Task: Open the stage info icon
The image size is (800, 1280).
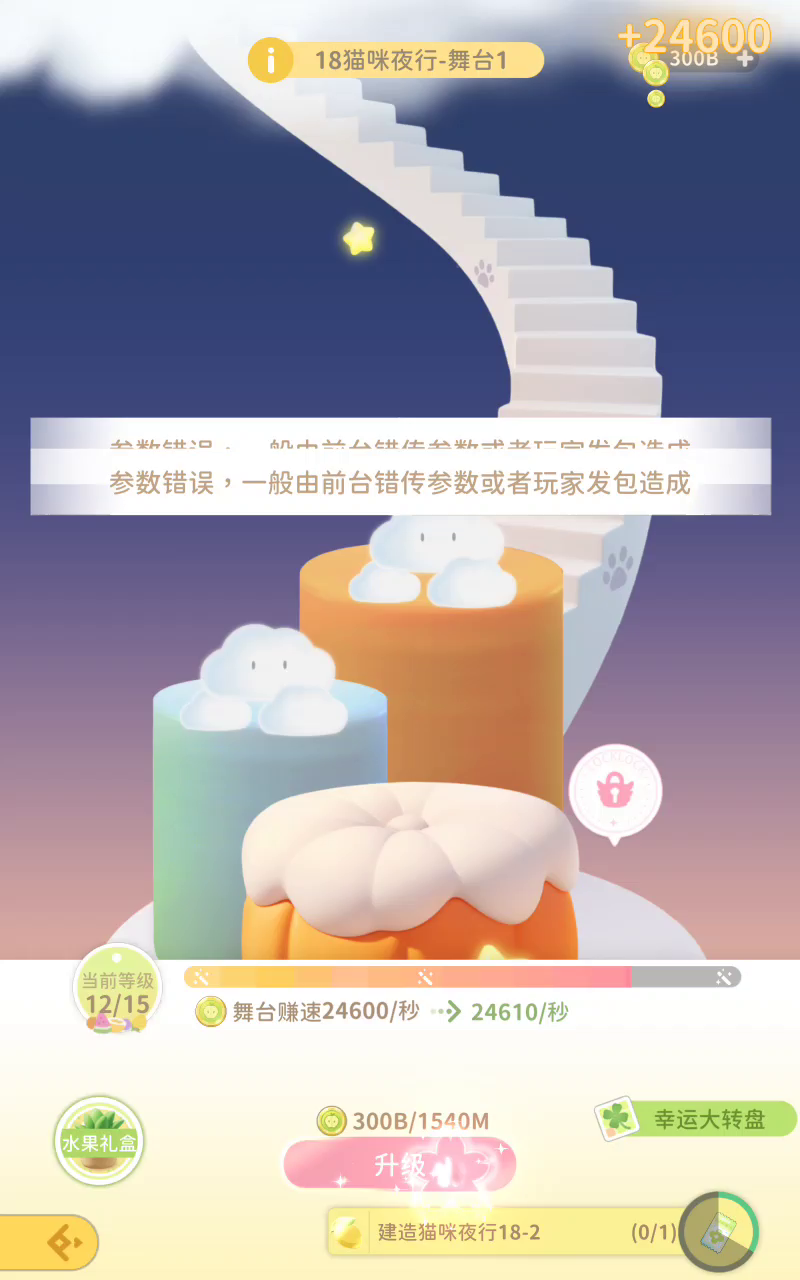Action: 270,60
